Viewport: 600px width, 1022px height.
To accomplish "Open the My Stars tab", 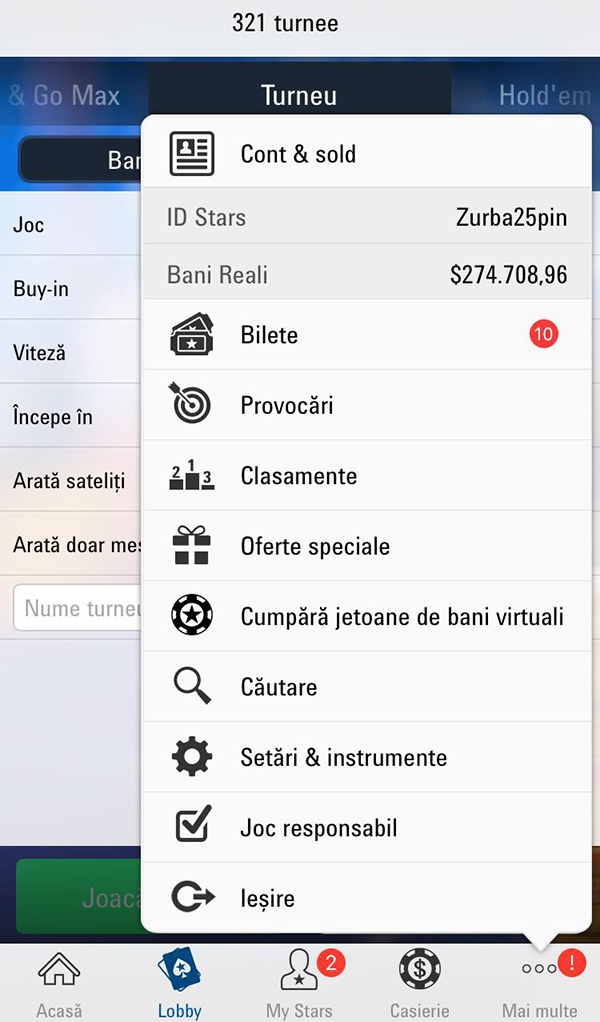I will (299, 983).
